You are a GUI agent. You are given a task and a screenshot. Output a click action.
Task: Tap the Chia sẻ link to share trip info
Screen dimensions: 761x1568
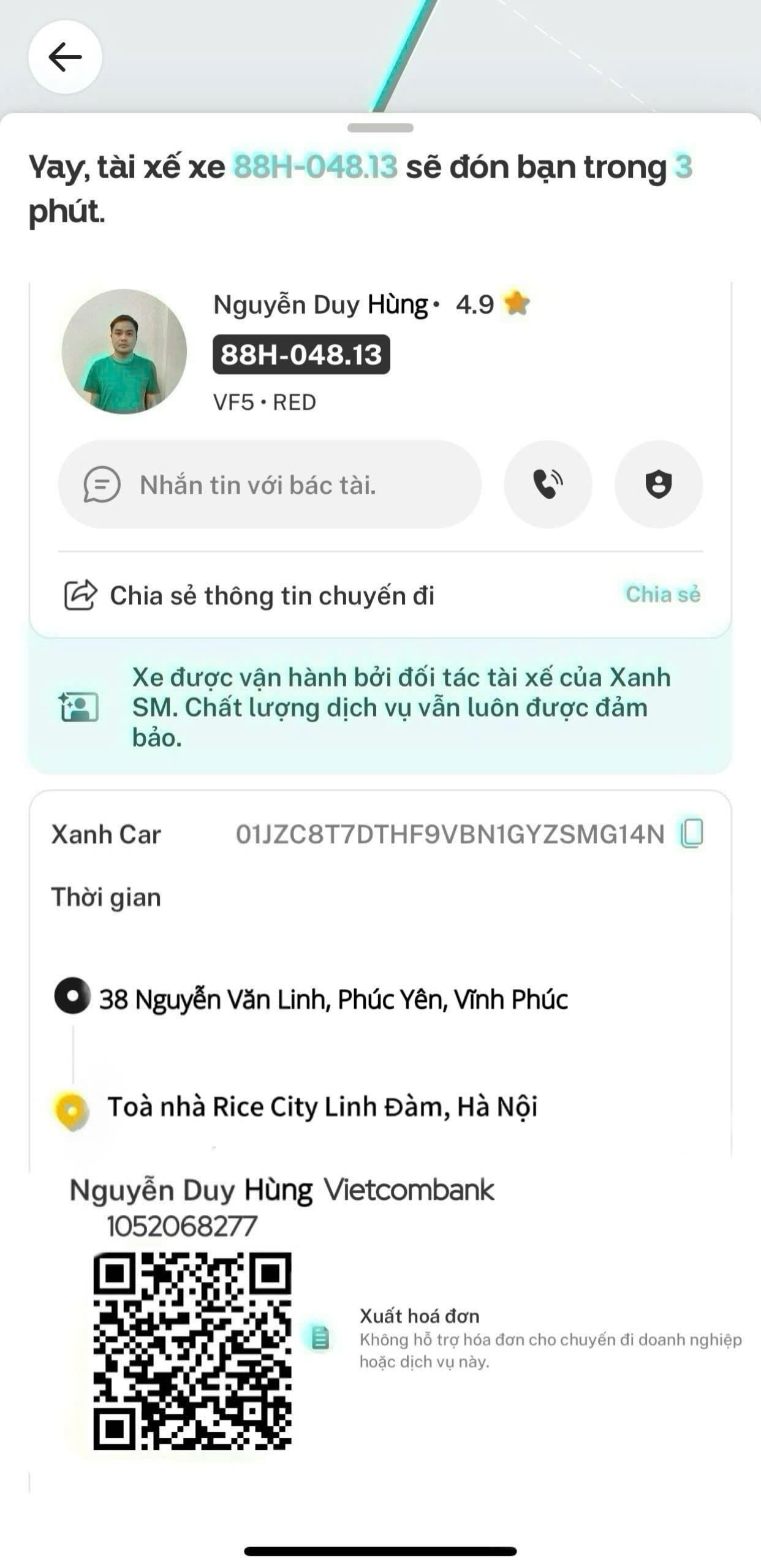662,594
